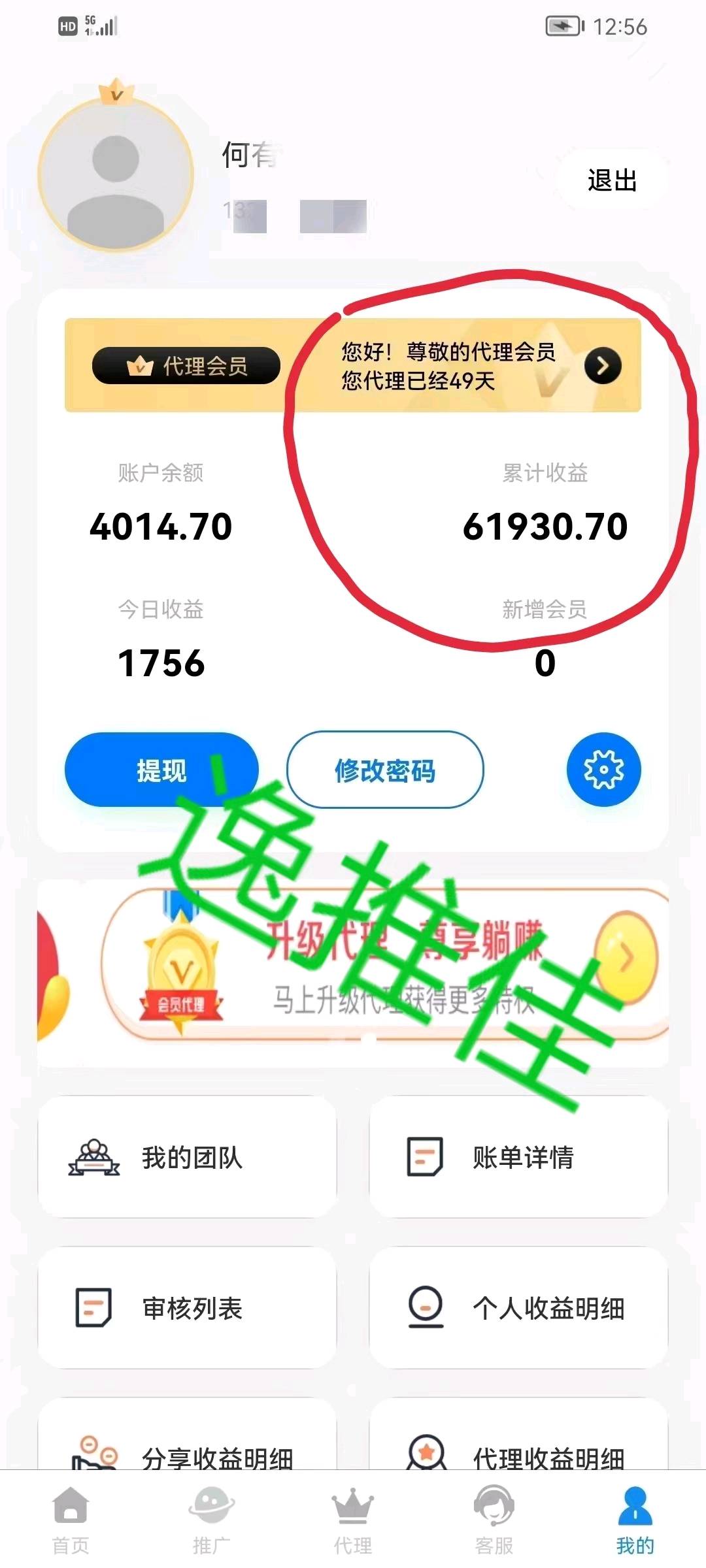Tap 修改密码 to change password
The image size is (706, 1568).
(385, 770)
